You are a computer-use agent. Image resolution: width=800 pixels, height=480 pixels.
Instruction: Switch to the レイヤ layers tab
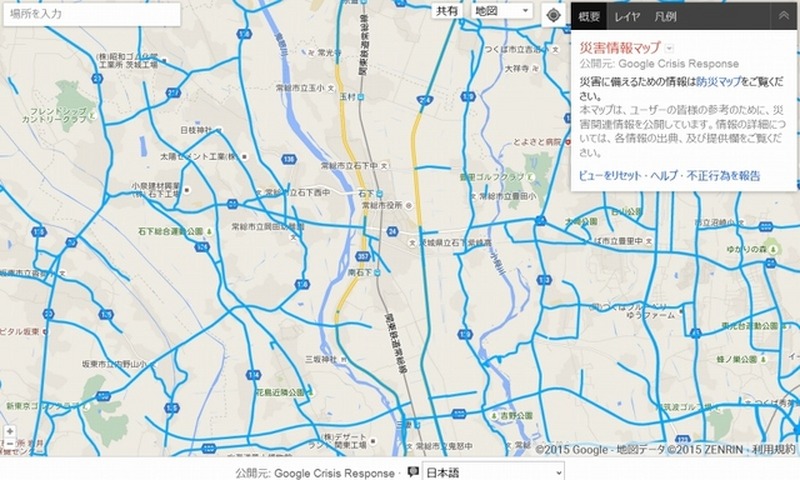pos(627,16)
